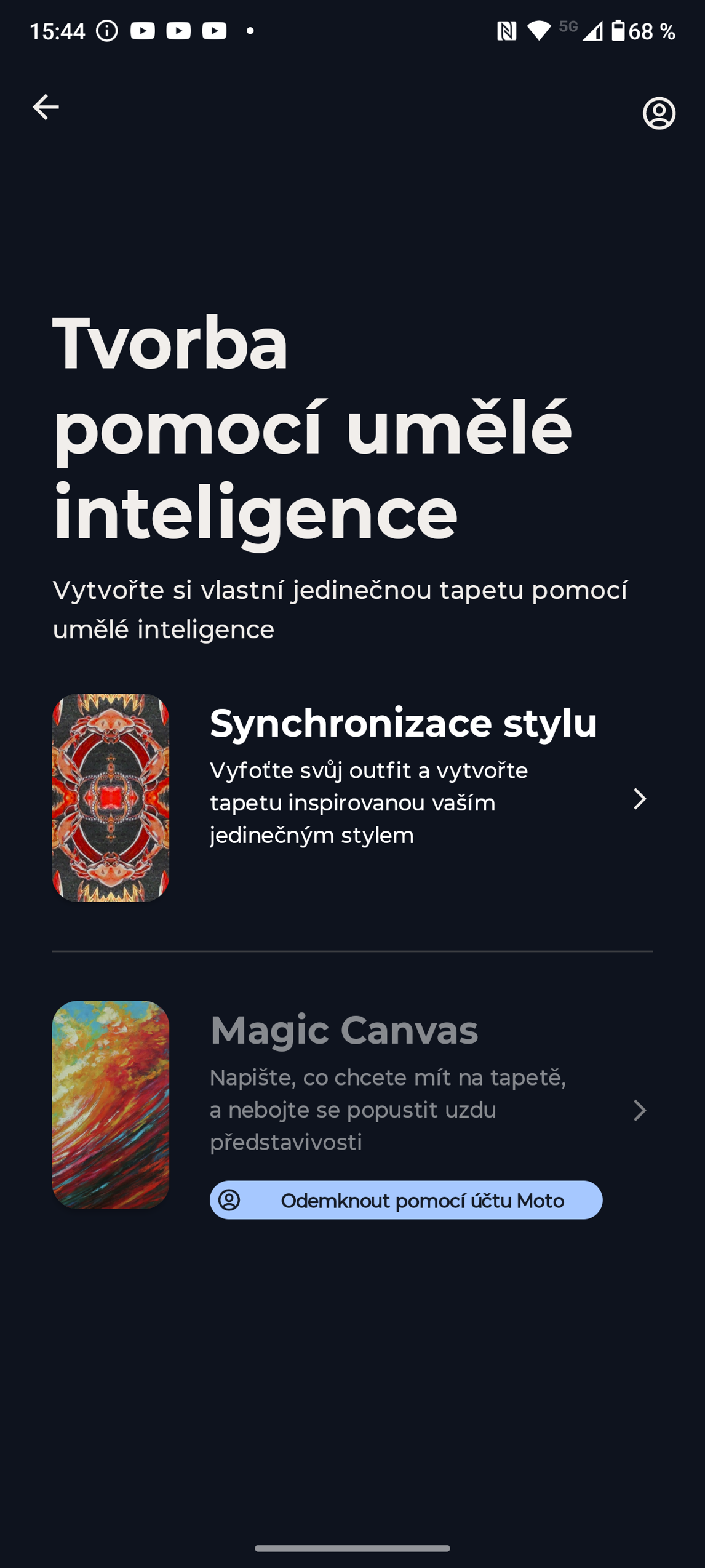Open the Magic Canvas option
The width and height of the screenshot is (705, 1568).
click(344, 1030)
